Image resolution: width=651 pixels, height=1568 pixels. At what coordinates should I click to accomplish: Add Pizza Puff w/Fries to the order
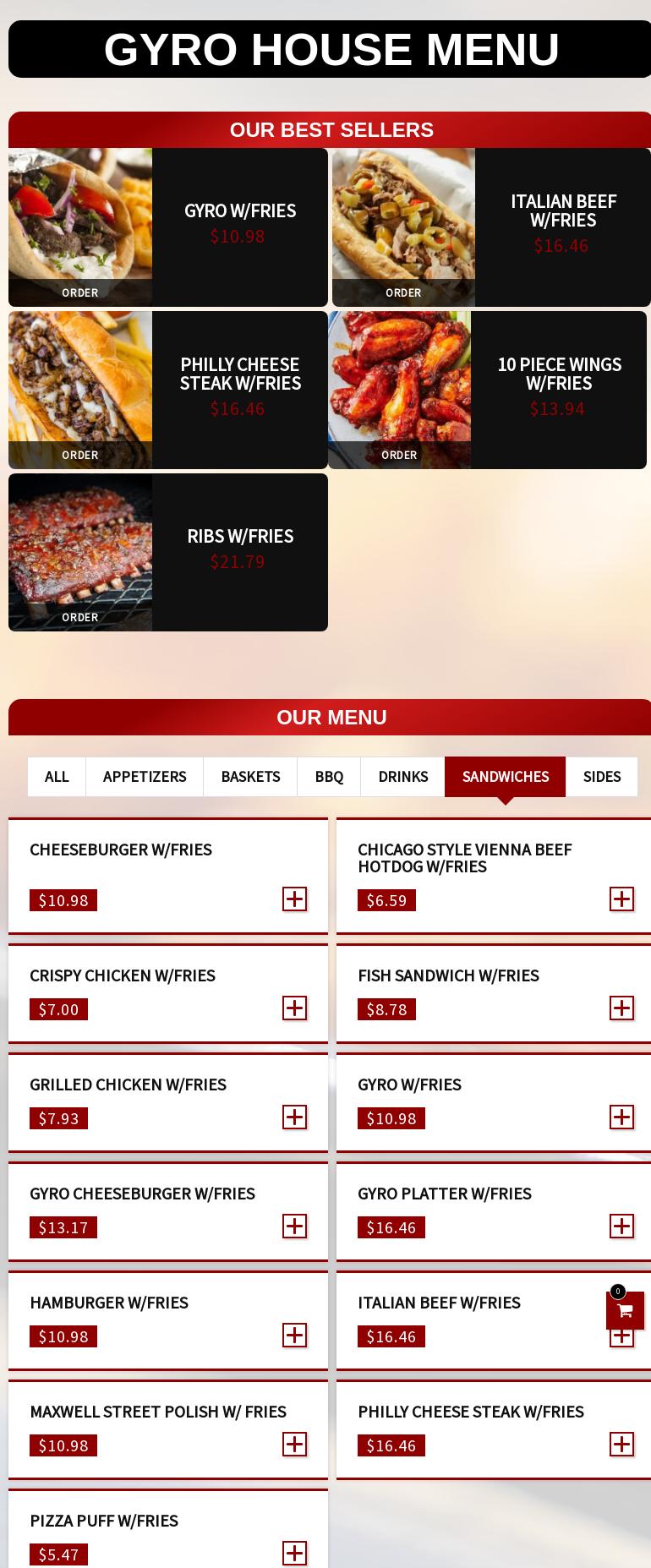(294, 1553)
